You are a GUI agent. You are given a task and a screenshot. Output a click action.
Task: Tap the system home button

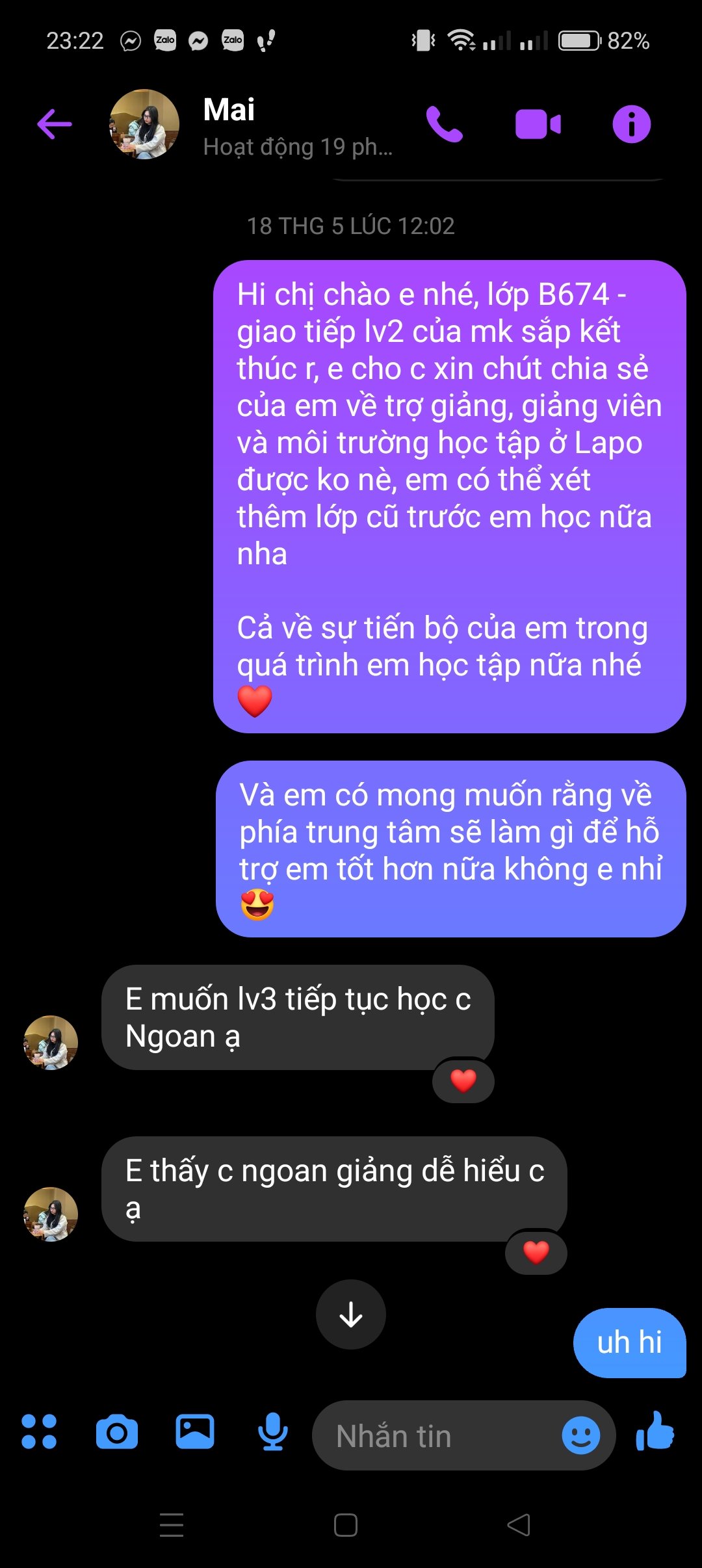pos(346,1525)
